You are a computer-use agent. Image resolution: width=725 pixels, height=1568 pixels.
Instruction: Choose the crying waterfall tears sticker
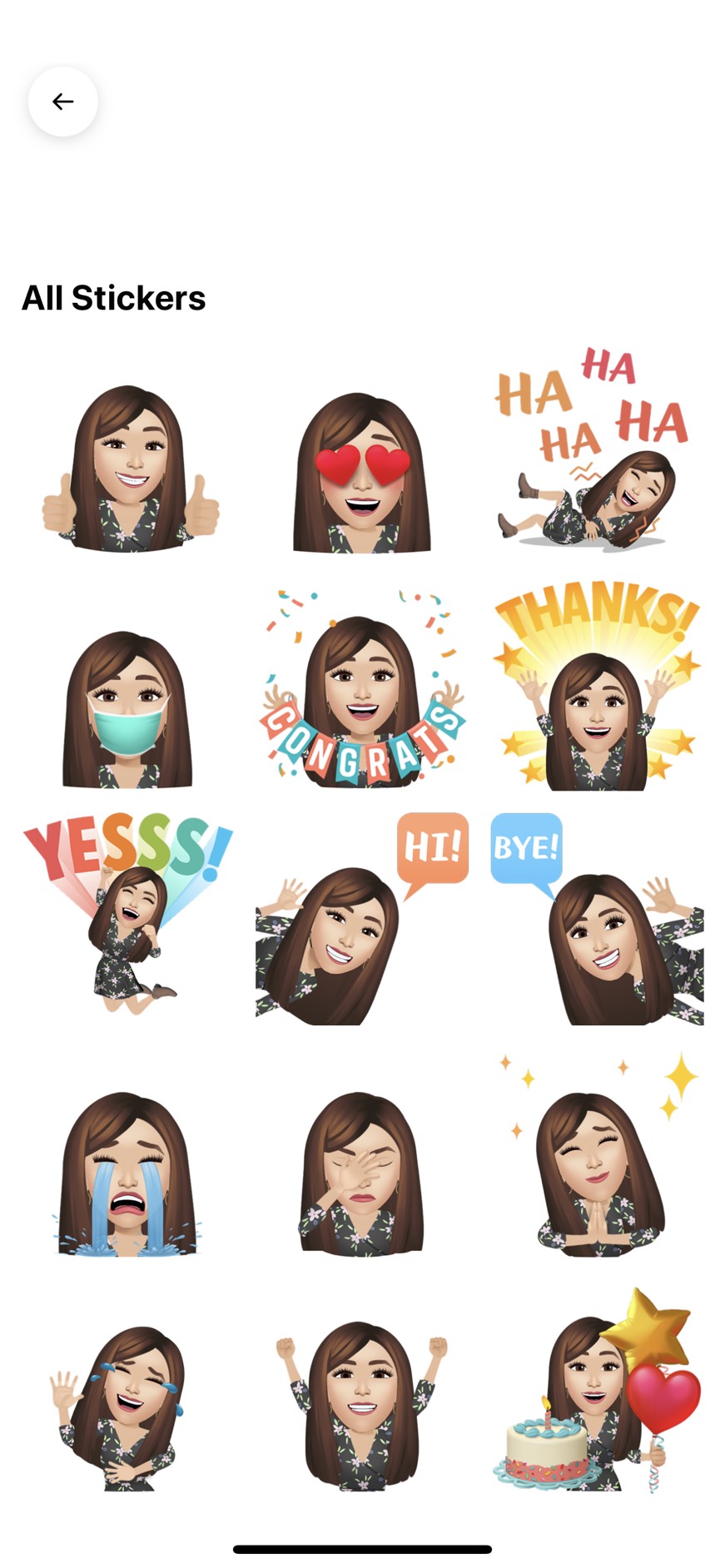pos(127,1174)
